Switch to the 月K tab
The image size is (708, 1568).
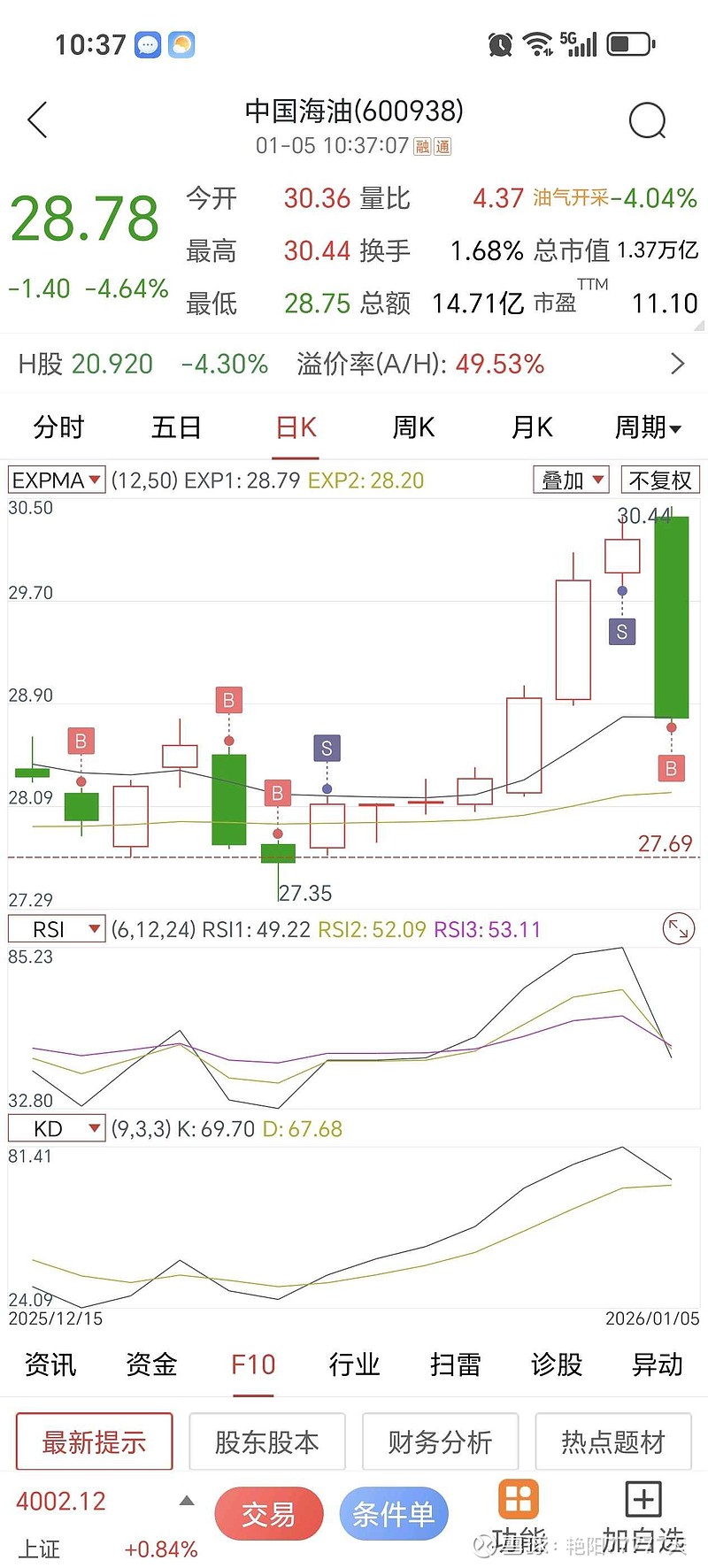530,427
